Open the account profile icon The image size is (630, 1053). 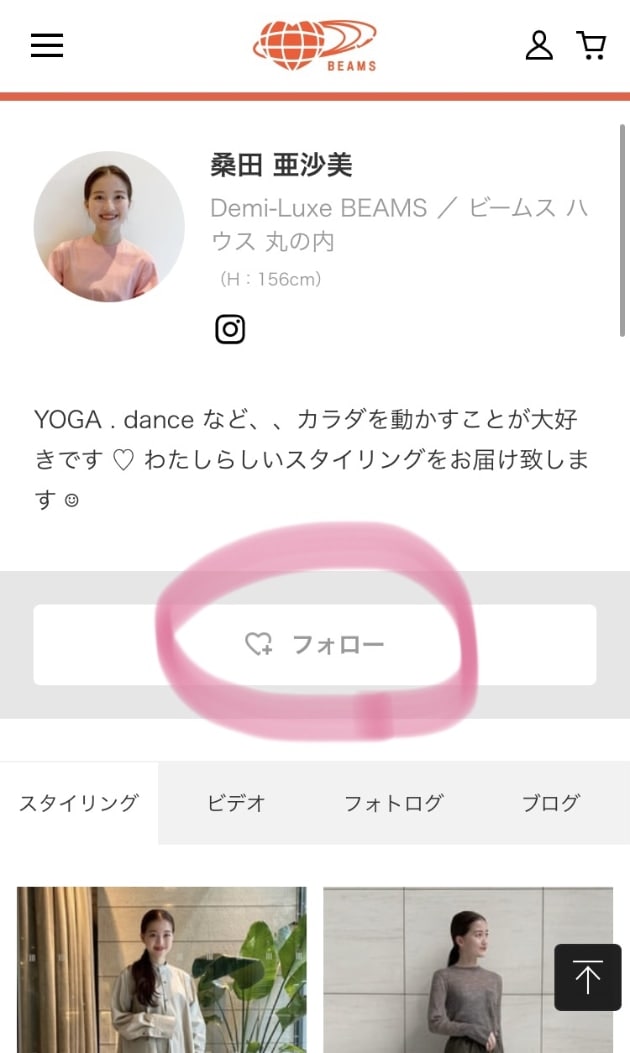coord(539,45)
